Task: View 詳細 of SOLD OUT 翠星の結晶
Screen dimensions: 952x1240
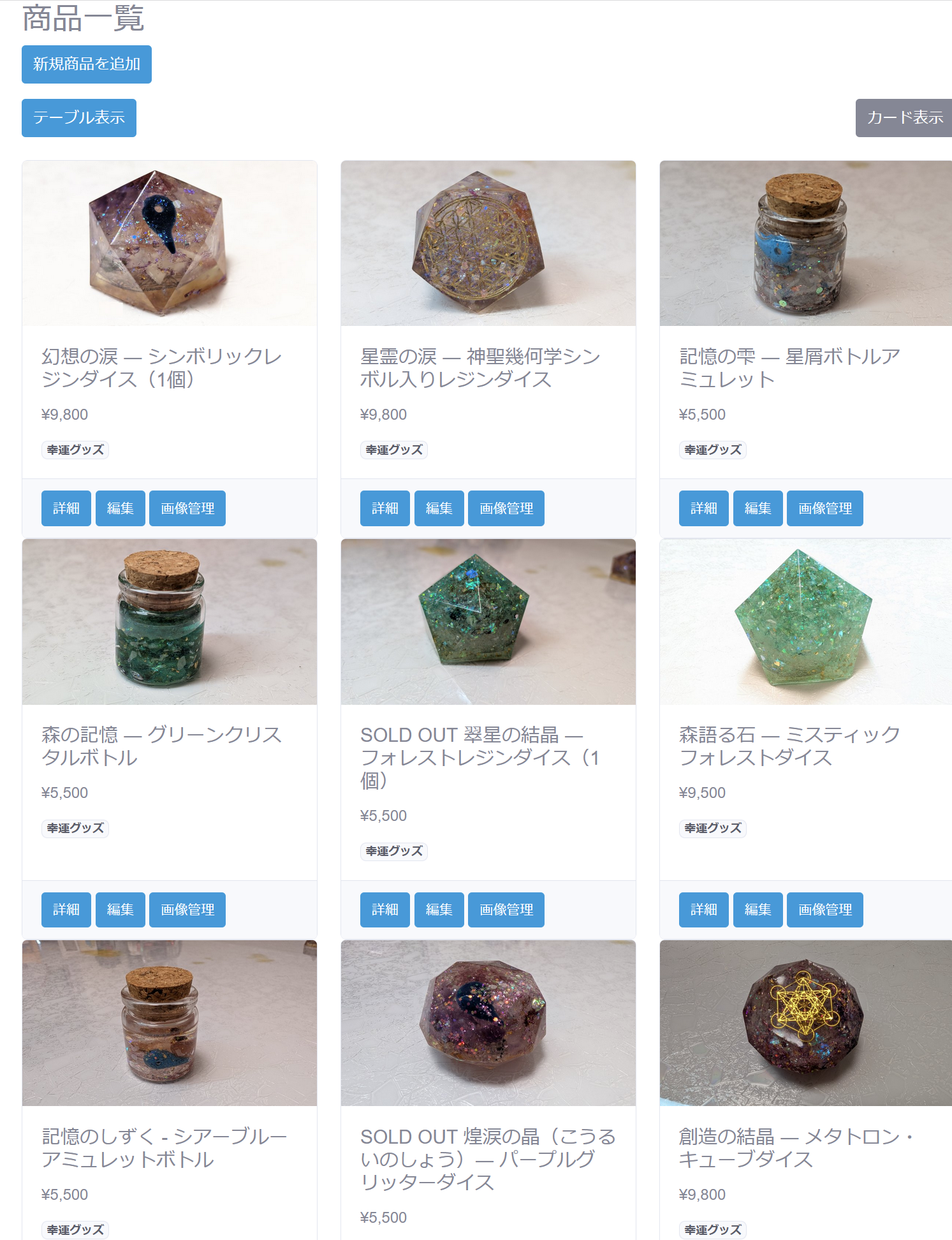Action: [x=384, y=910]
